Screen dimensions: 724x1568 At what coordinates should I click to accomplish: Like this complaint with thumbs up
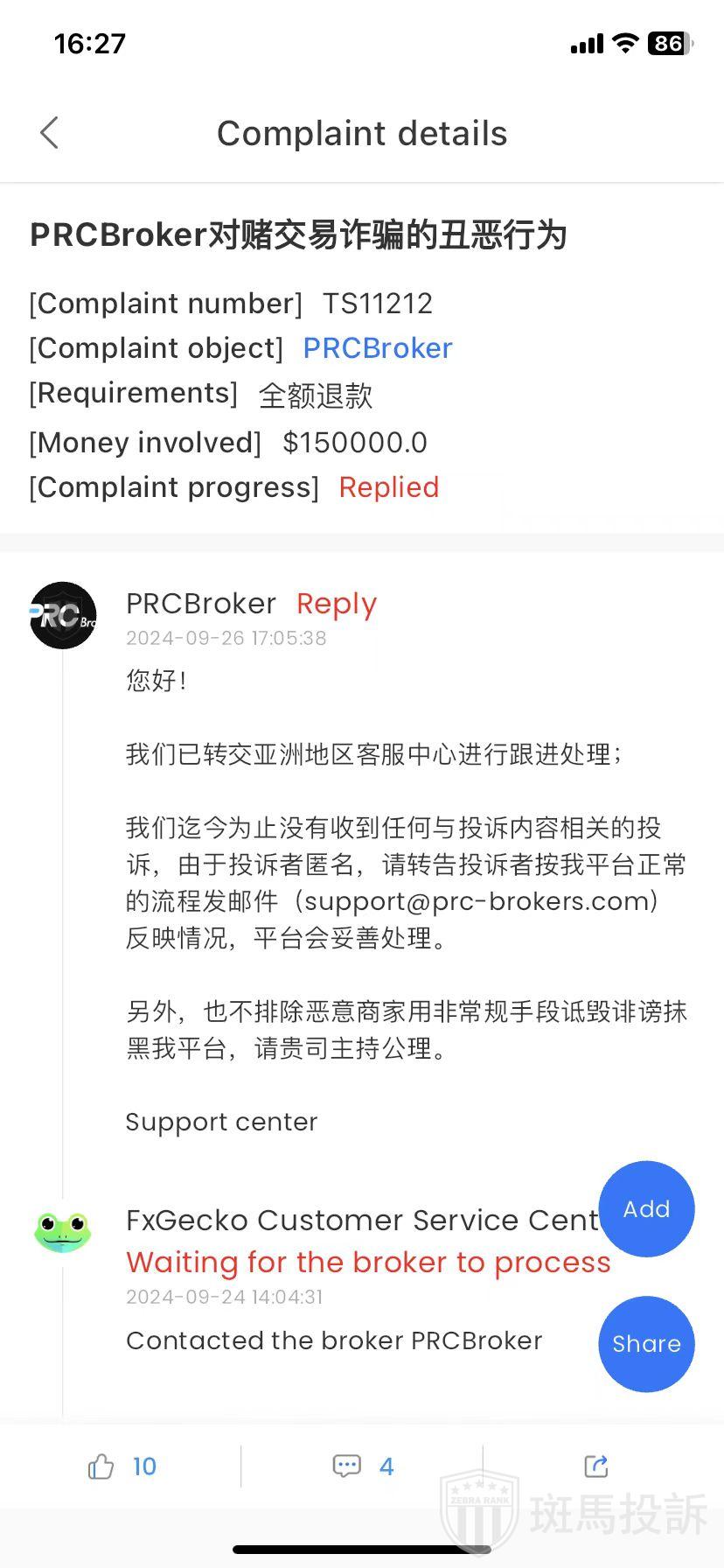[102, 1466]
